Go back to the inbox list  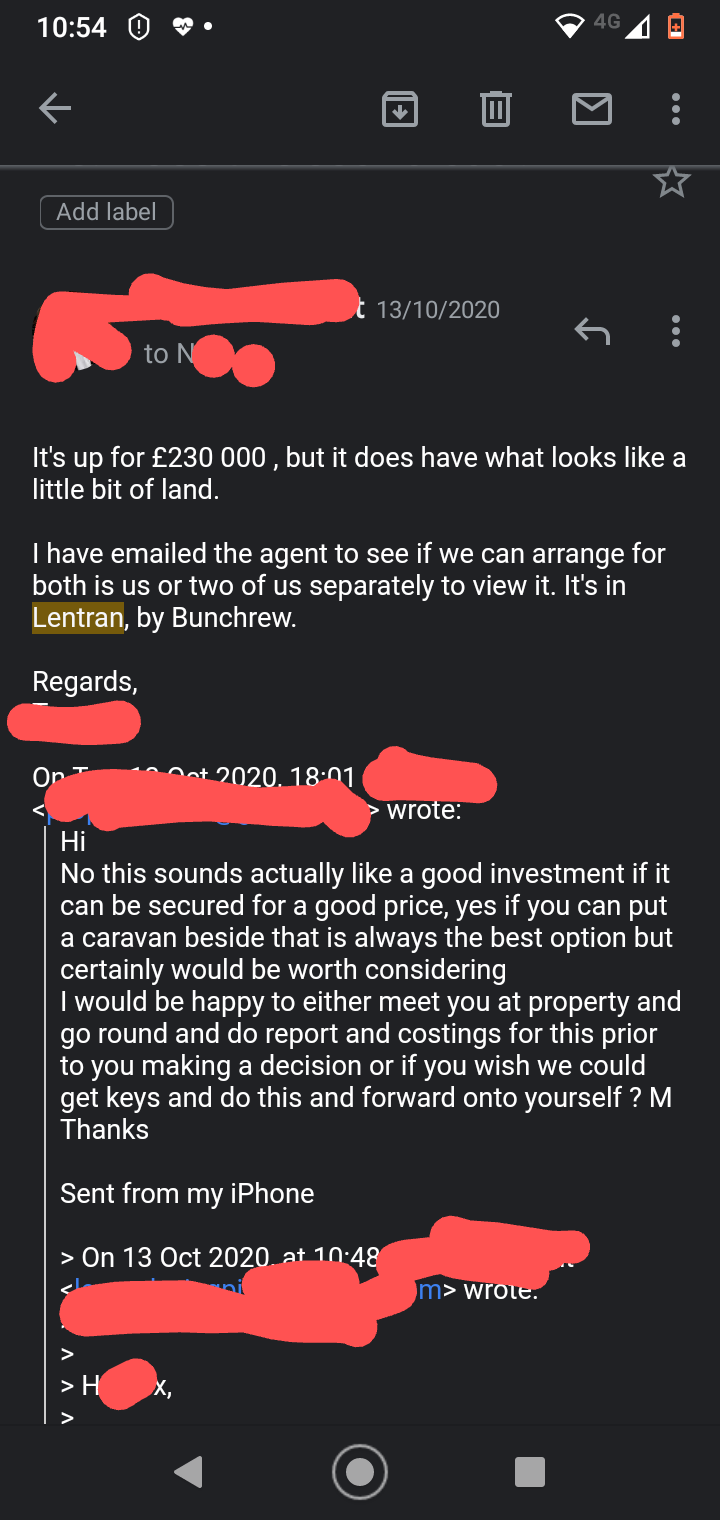click(x=55, y=108)
